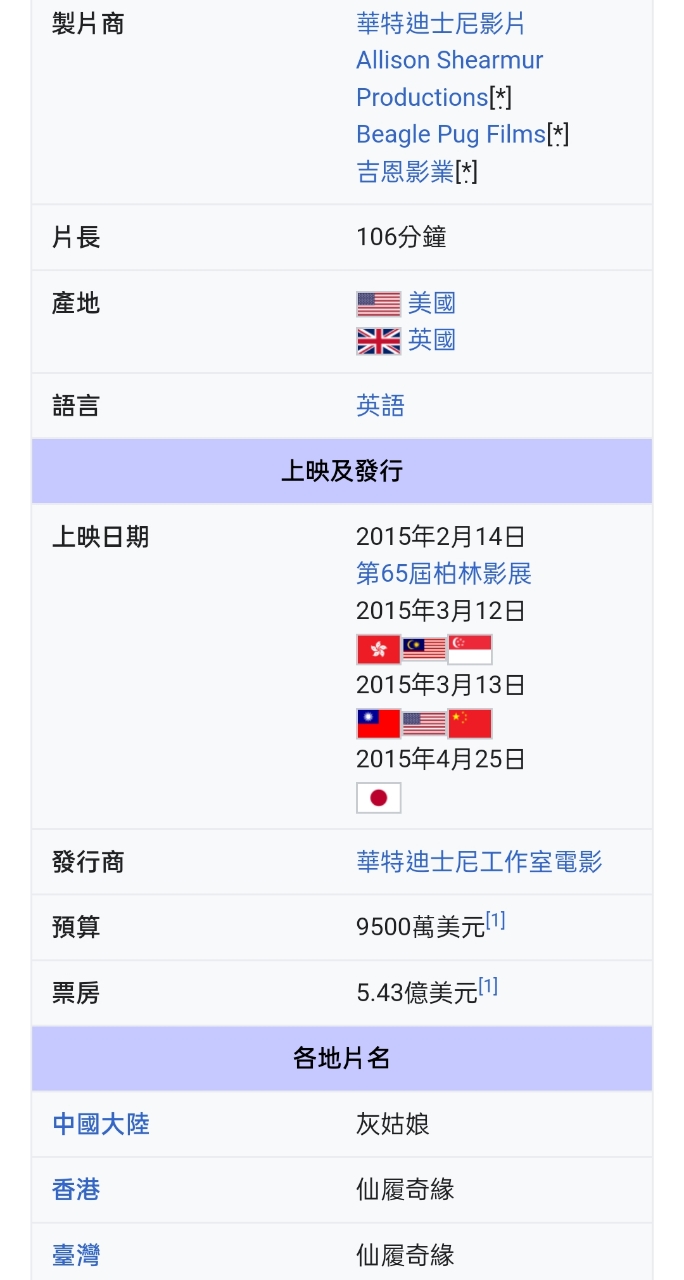The height and width of the screenshot is (1280, 684).
Task: Tap the reference [1] next to 5.43億美元
Action: [488, 987]
